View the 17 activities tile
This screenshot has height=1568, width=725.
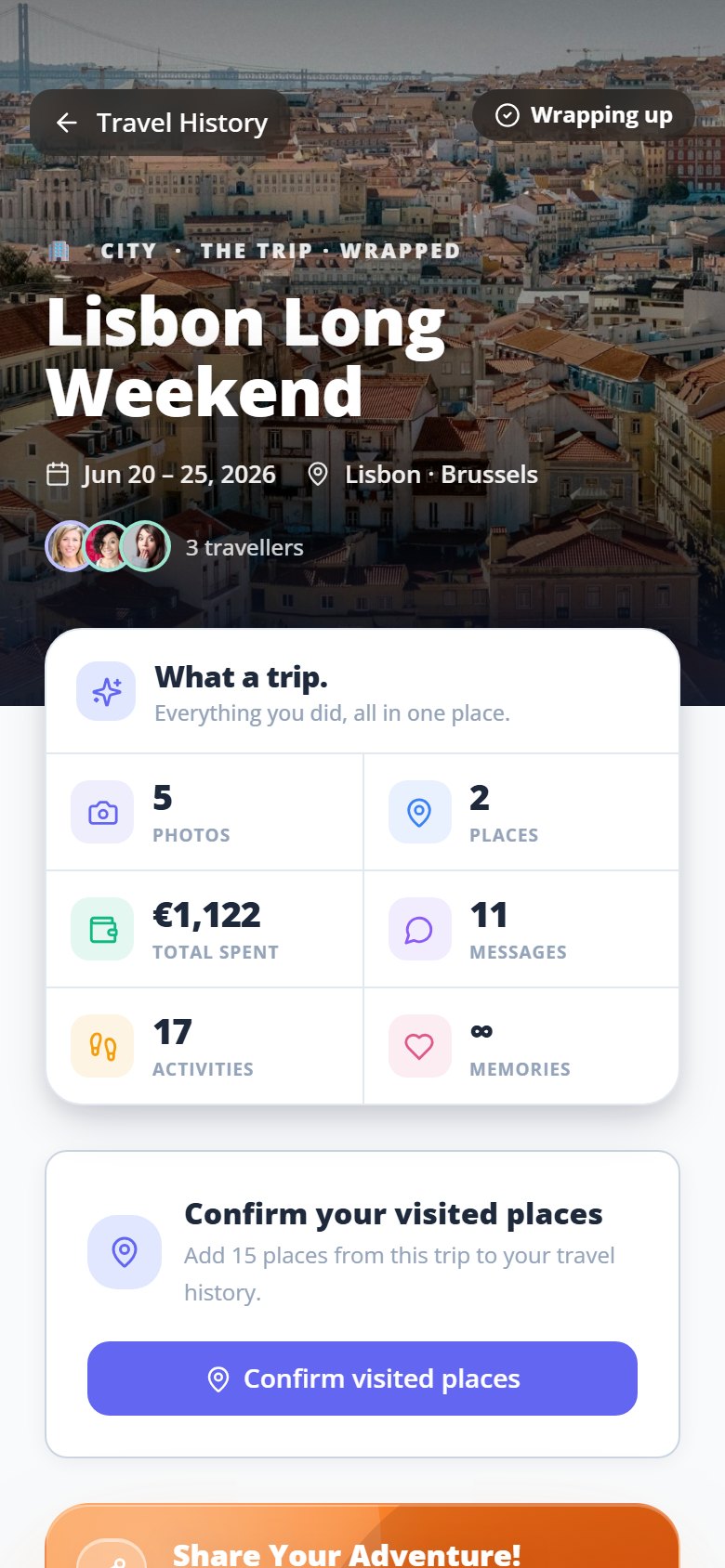(204, 1046)
